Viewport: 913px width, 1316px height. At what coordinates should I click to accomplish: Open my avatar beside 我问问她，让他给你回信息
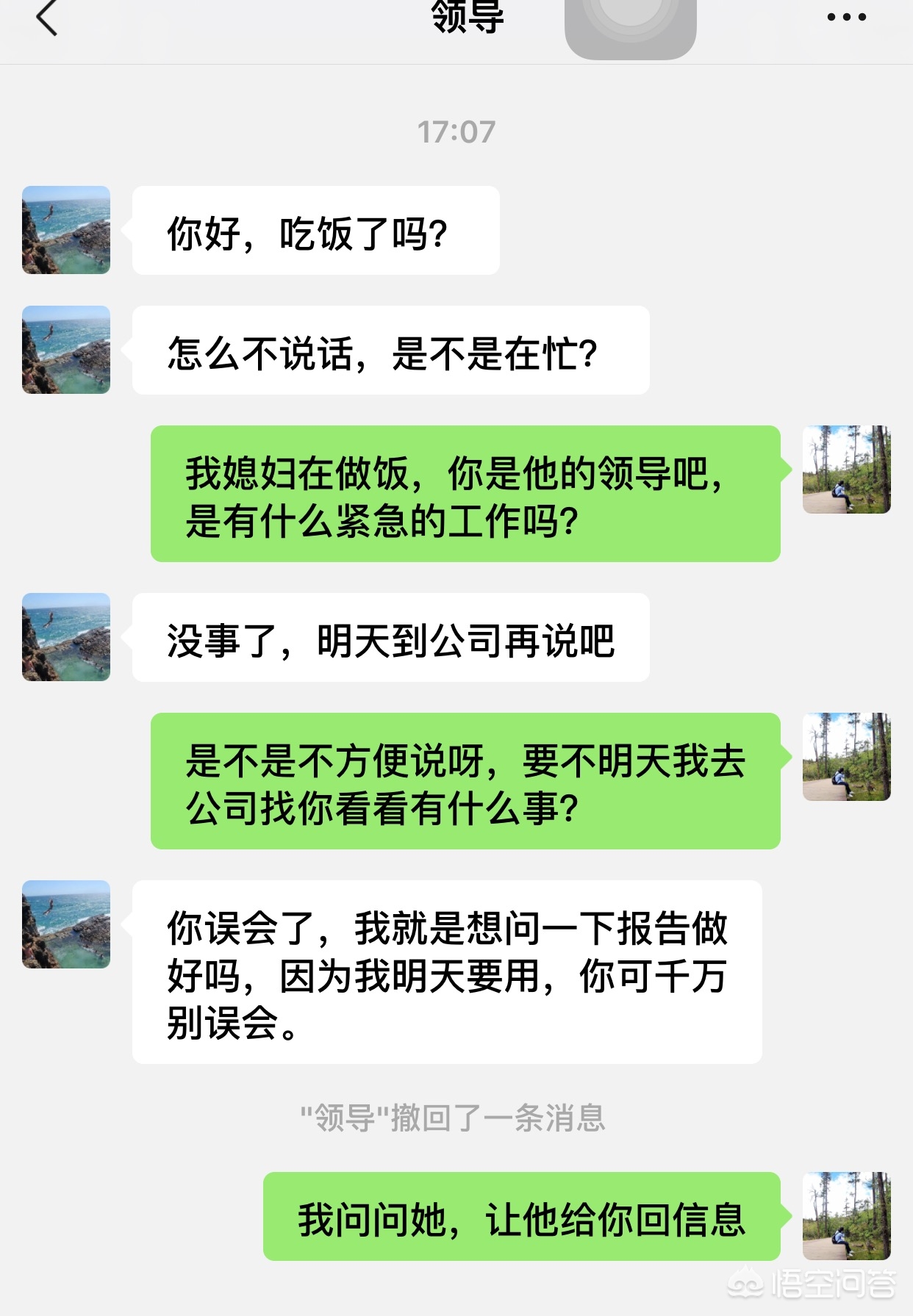point(846,1216)
